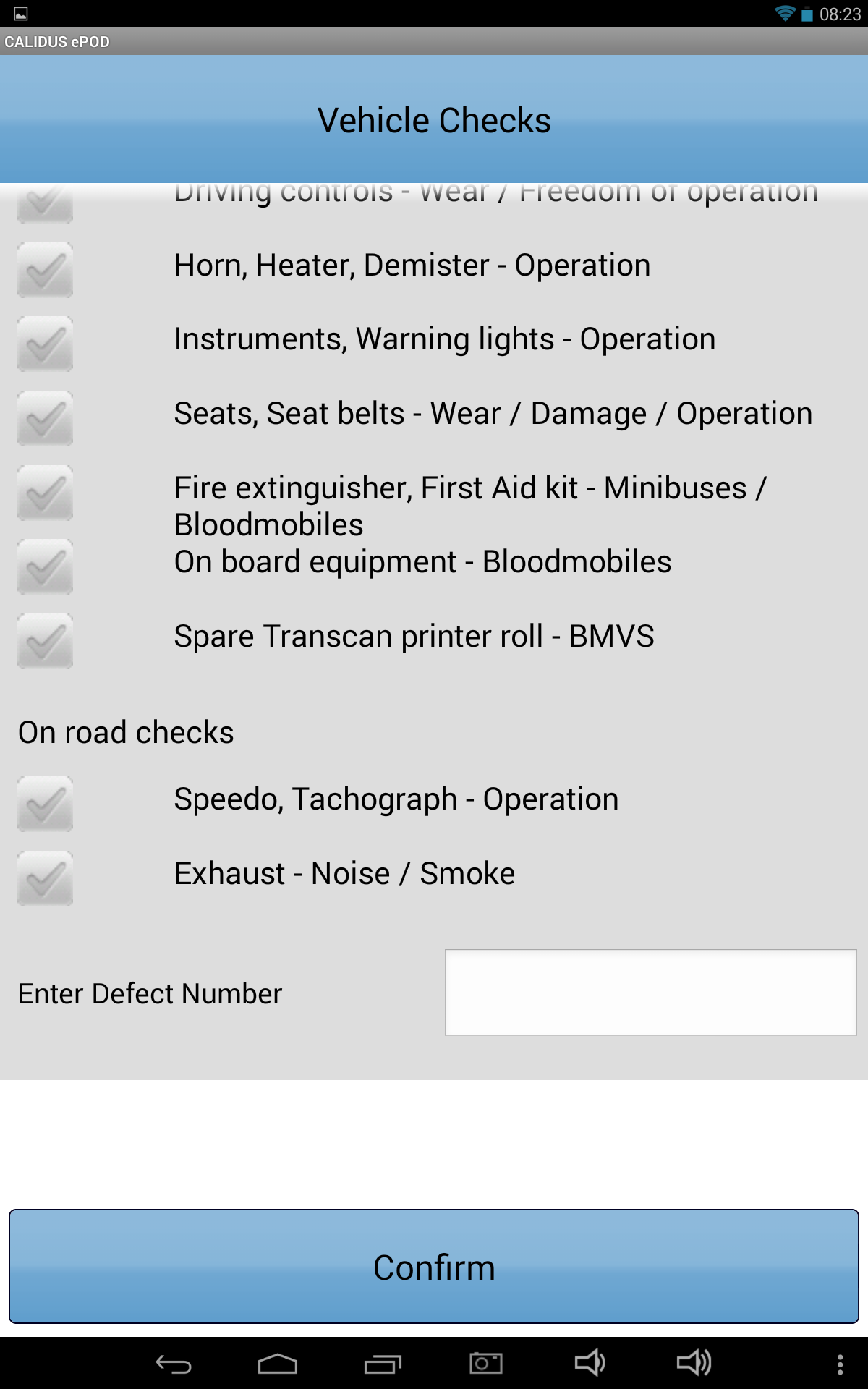Toggle the Horn, Heater, Demister checkbox
868x1389 pixels.
(45, 270)
